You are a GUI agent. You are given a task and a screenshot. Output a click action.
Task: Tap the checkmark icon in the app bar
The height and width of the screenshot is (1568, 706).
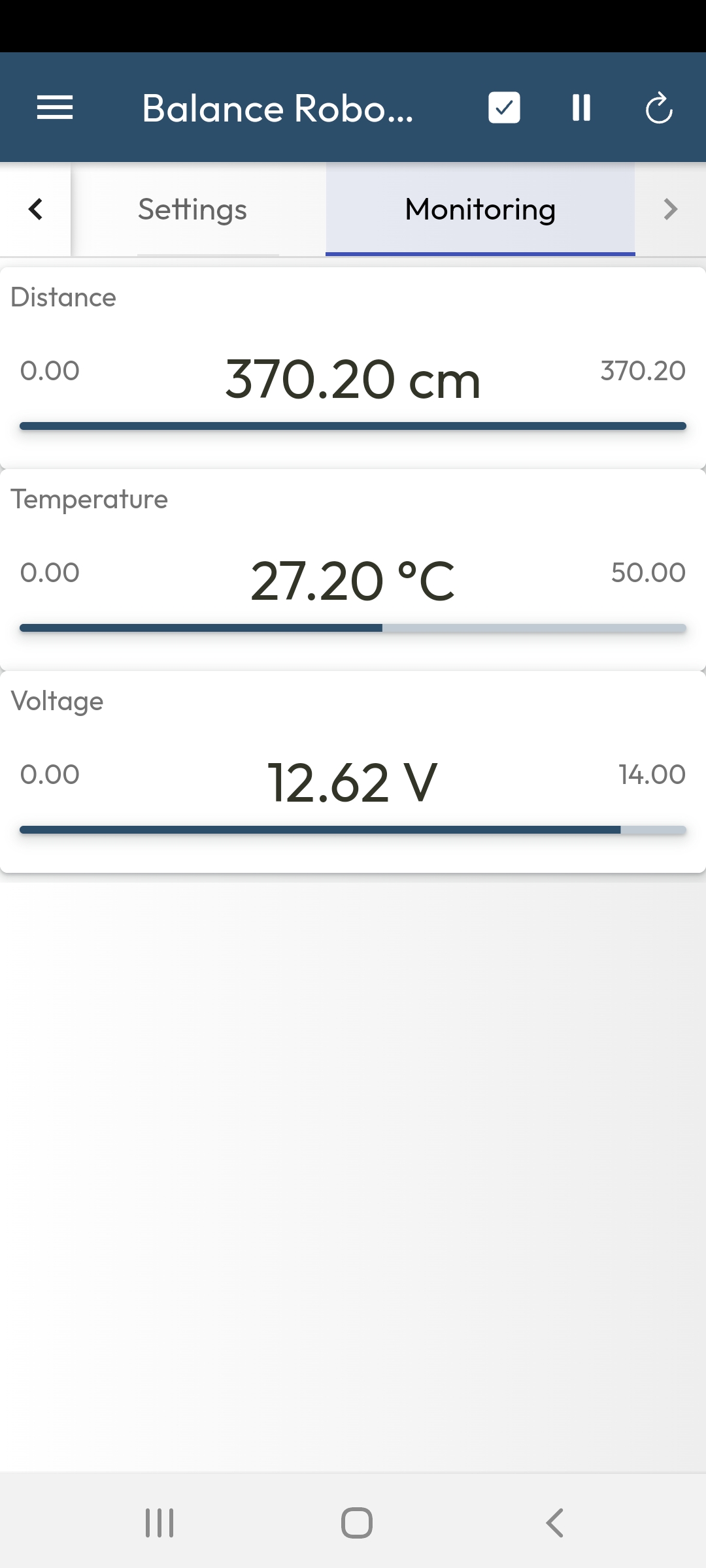click(504, 108)
